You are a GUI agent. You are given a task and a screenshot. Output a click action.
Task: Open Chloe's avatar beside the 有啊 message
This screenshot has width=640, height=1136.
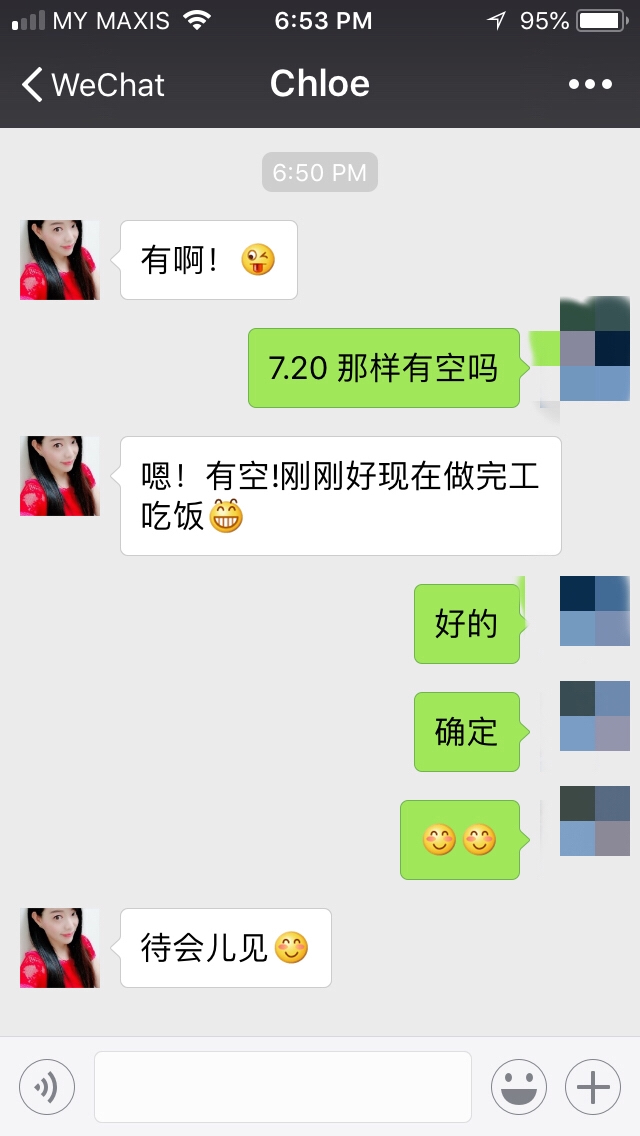pyautogui.click(x=60, y=260)
